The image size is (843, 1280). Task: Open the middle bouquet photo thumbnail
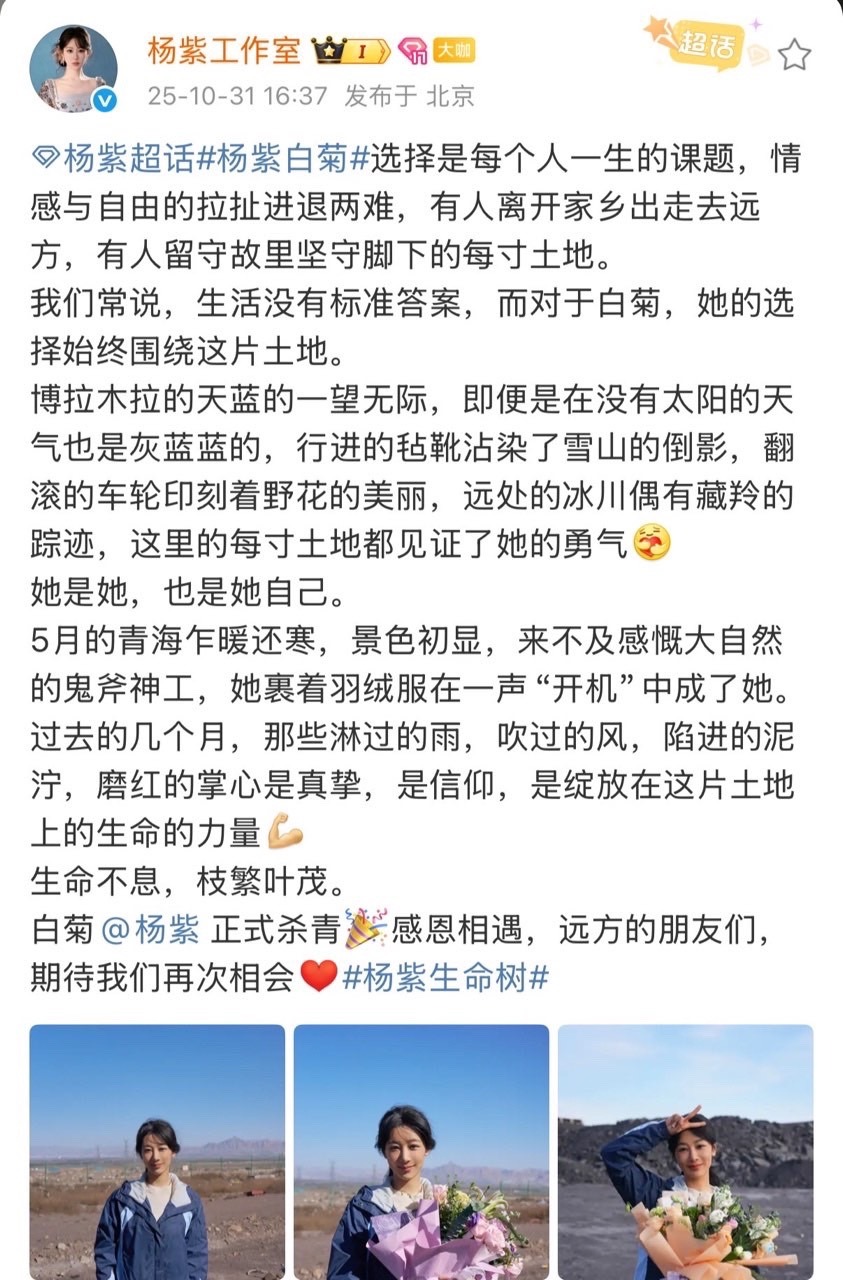coord(420,1150)
